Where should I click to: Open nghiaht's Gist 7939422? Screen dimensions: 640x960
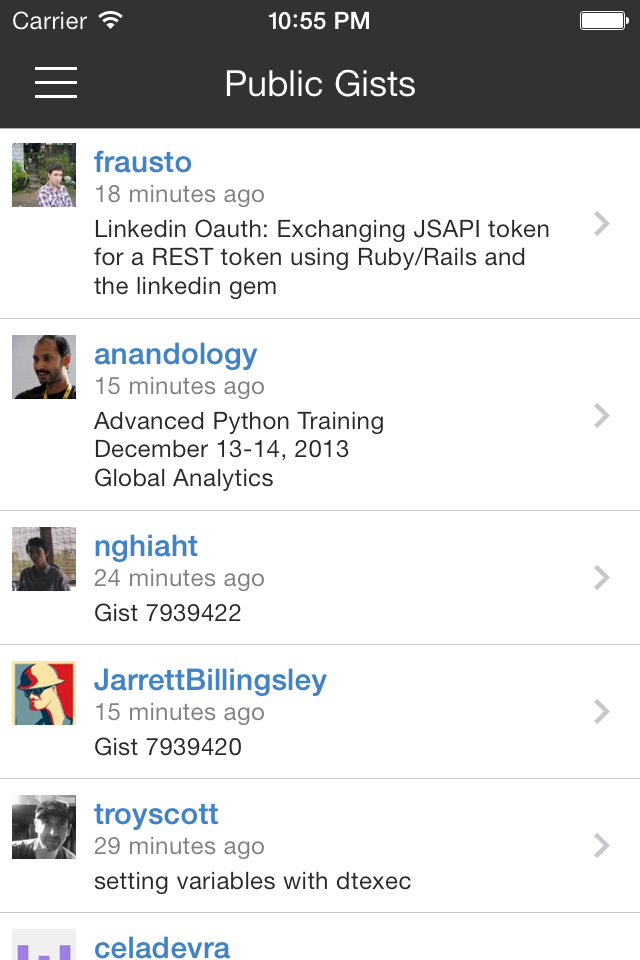click(x=320, y=578)
